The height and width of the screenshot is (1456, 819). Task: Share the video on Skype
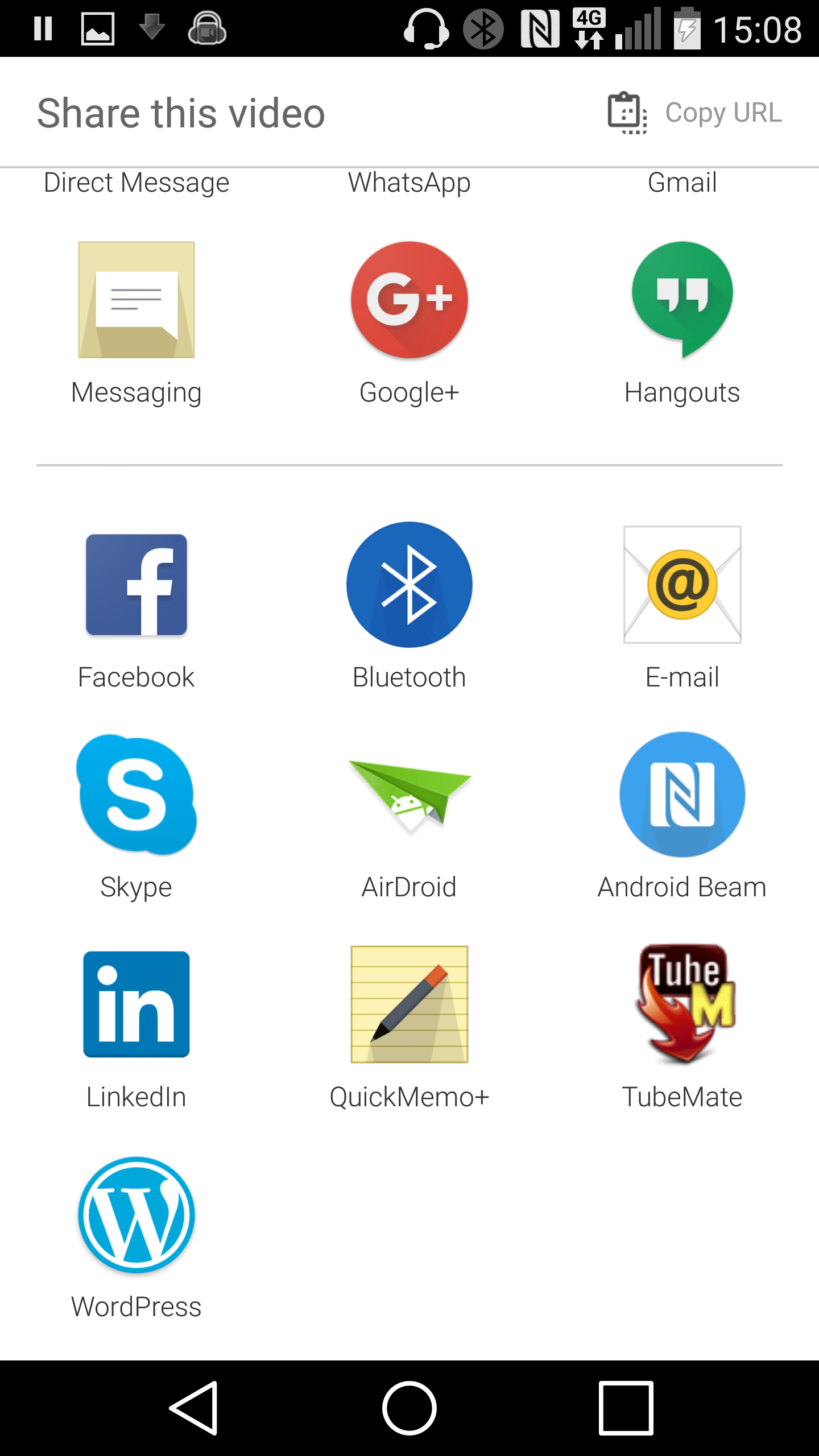pos(136,817)
